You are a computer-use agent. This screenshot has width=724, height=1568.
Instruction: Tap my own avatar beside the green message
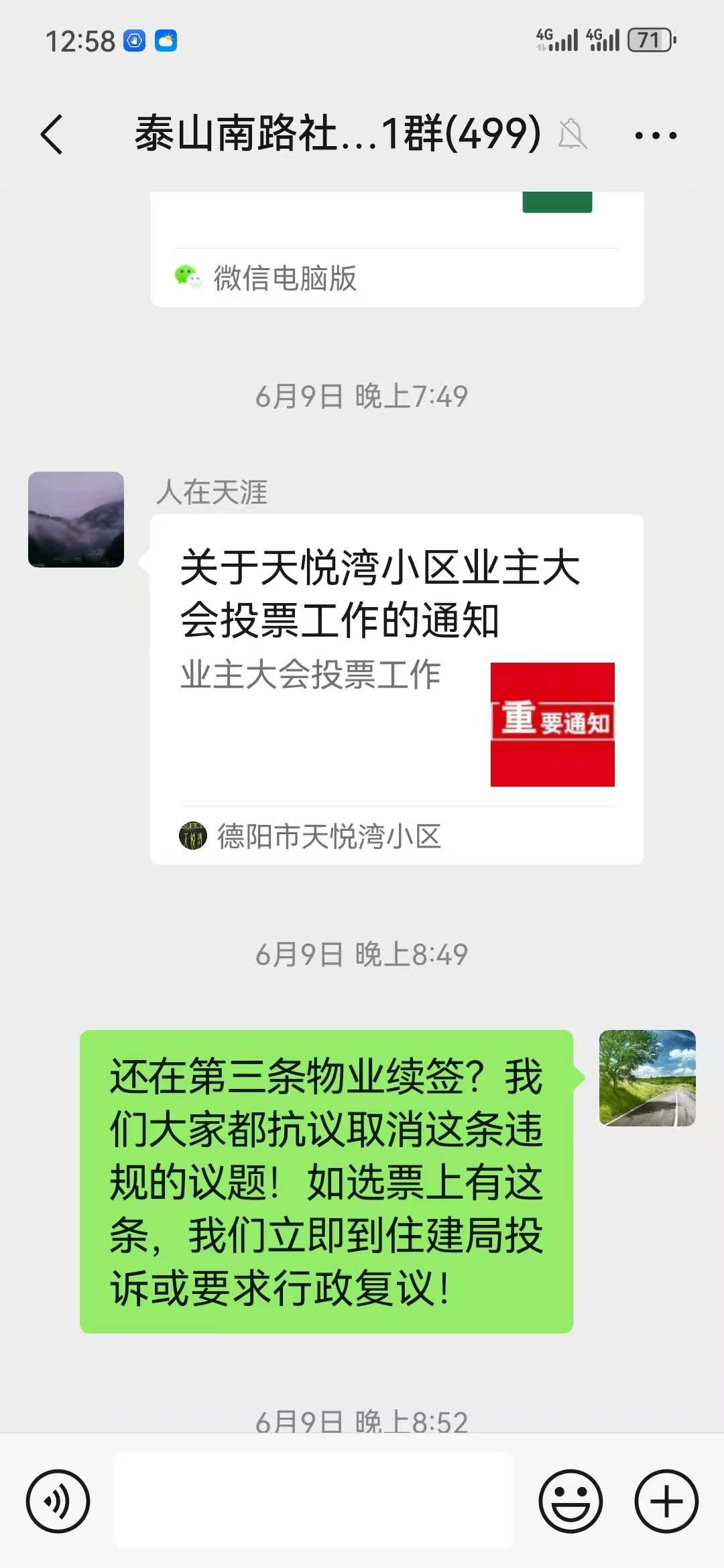coord(647,1078)
